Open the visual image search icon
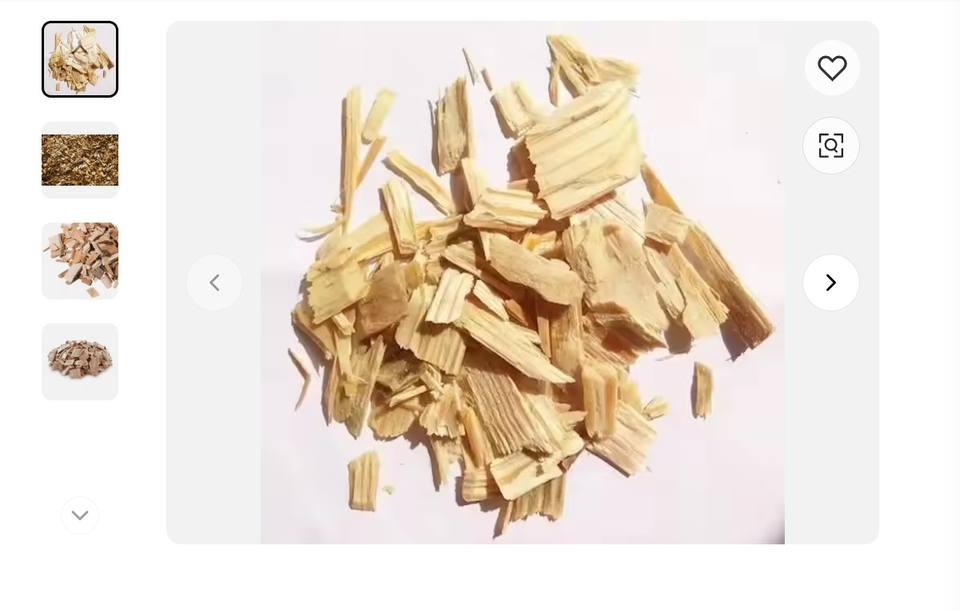Screen dimensions: 960x610 click(x=831, y=146)
